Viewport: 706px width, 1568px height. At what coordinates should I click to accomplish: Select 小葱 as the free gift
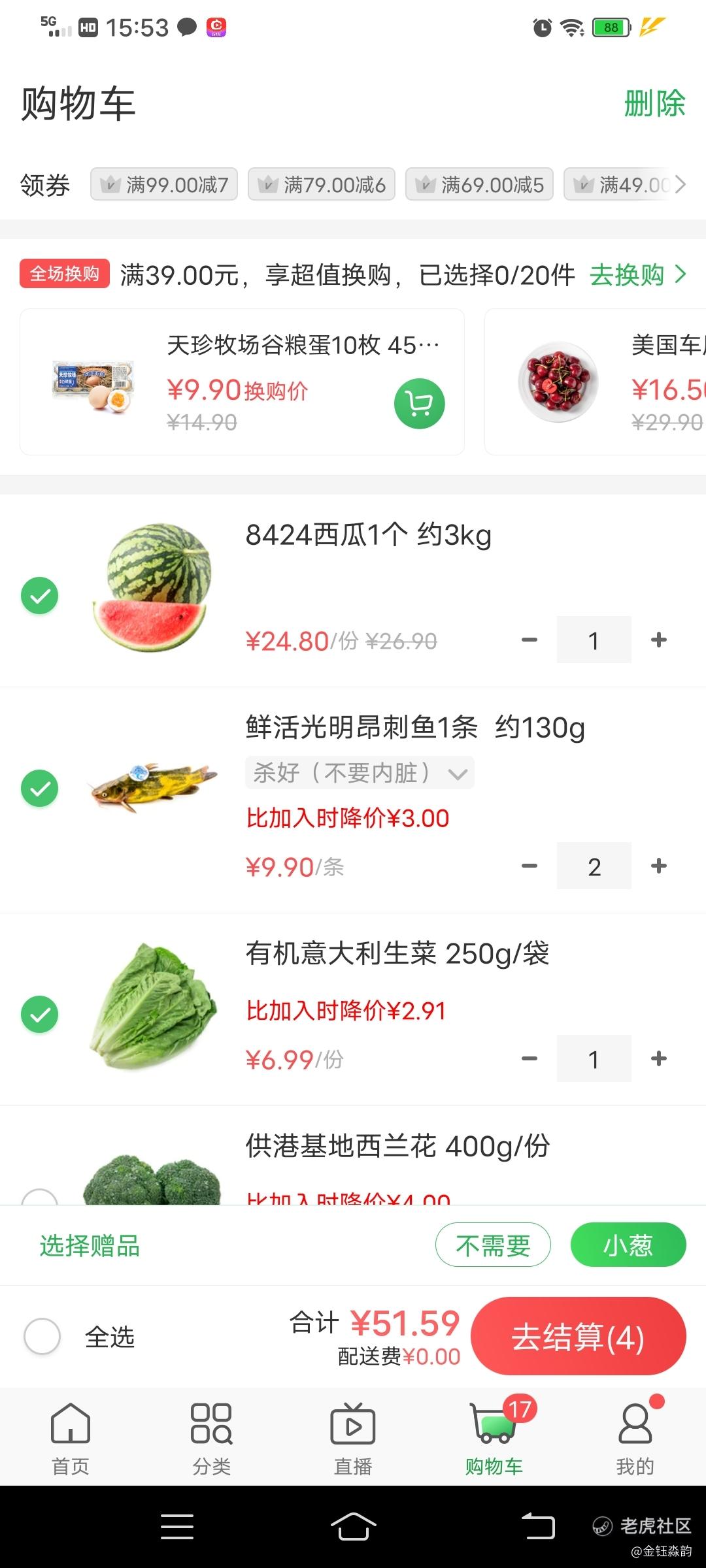coord(628,1245)
